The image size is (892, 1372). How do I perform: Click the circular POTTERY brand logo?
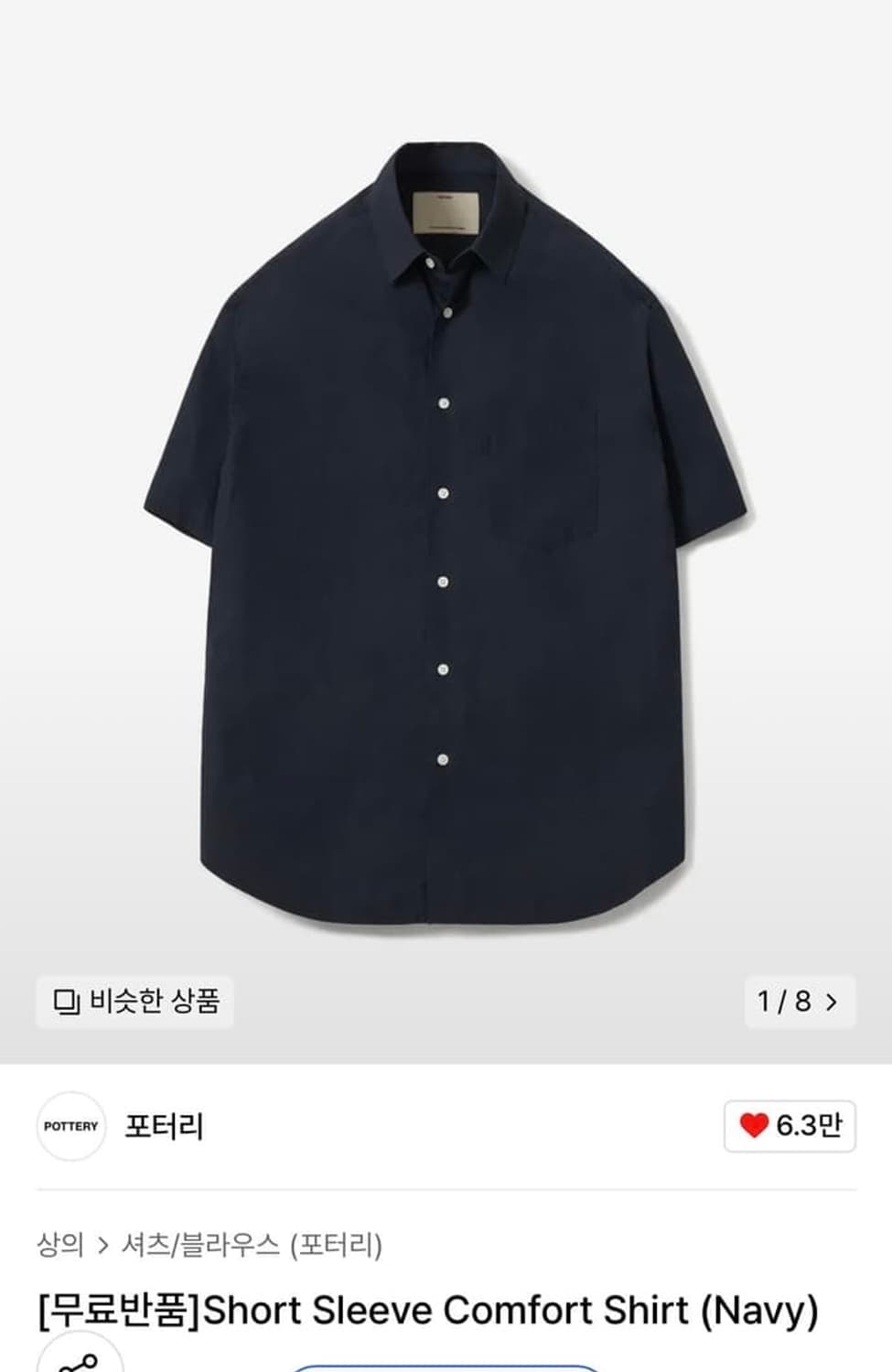click(x=70, y=1126)
